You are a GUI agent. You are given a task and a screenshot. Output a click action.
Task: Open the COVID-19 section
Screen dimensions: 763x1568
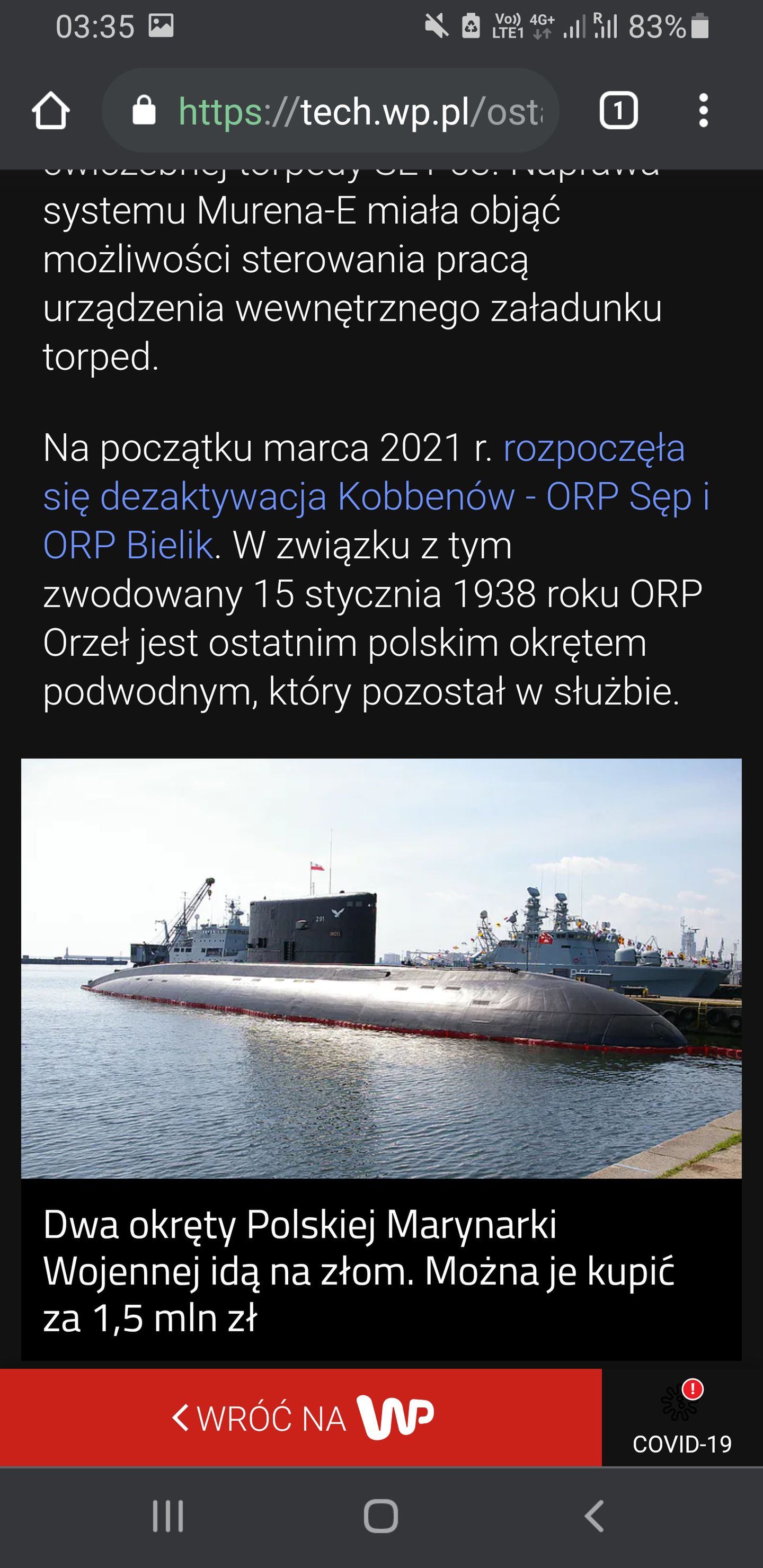point(682,1418)
